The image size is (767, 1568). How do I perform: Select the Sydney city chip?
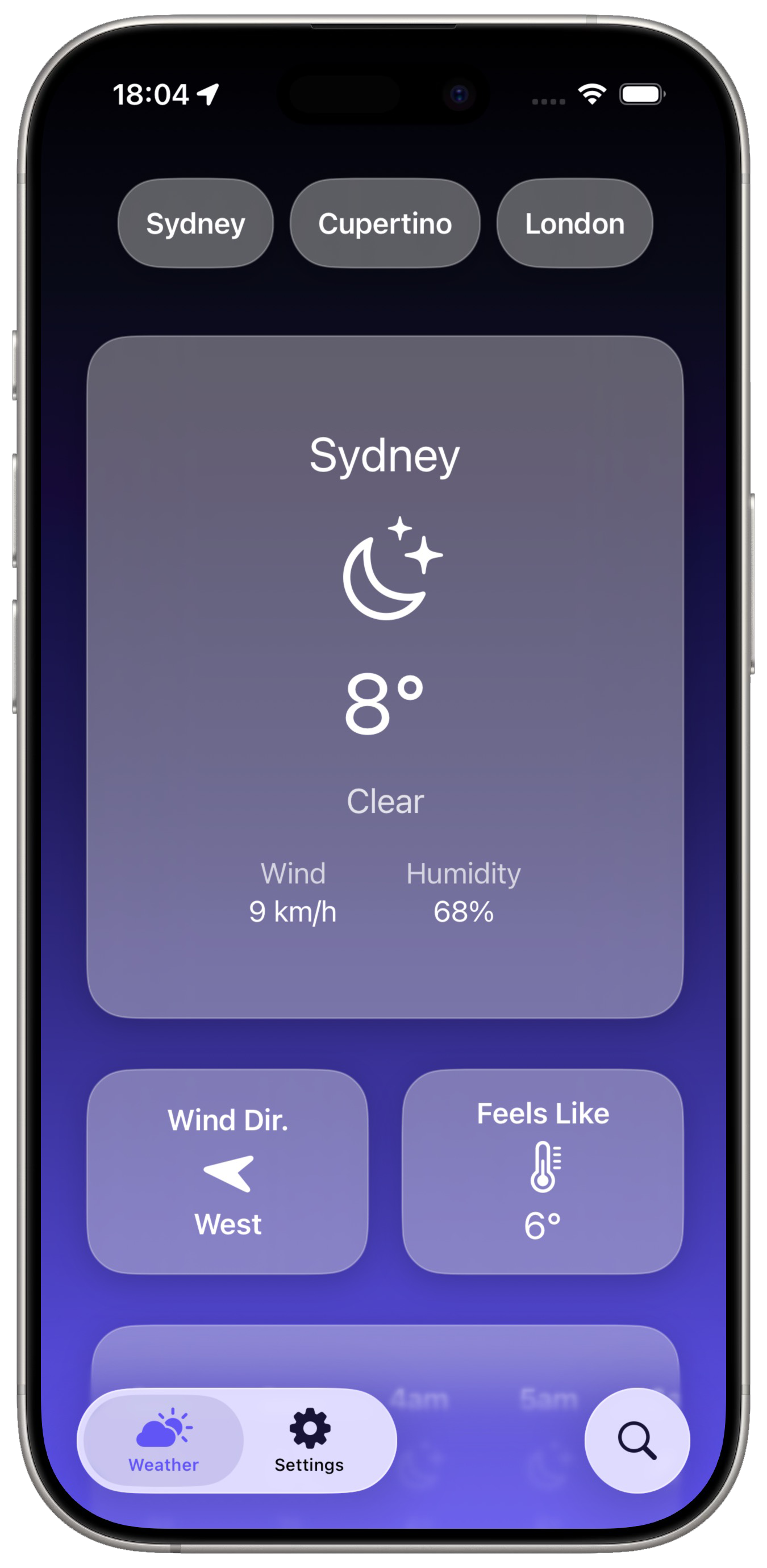coord(195,223)
